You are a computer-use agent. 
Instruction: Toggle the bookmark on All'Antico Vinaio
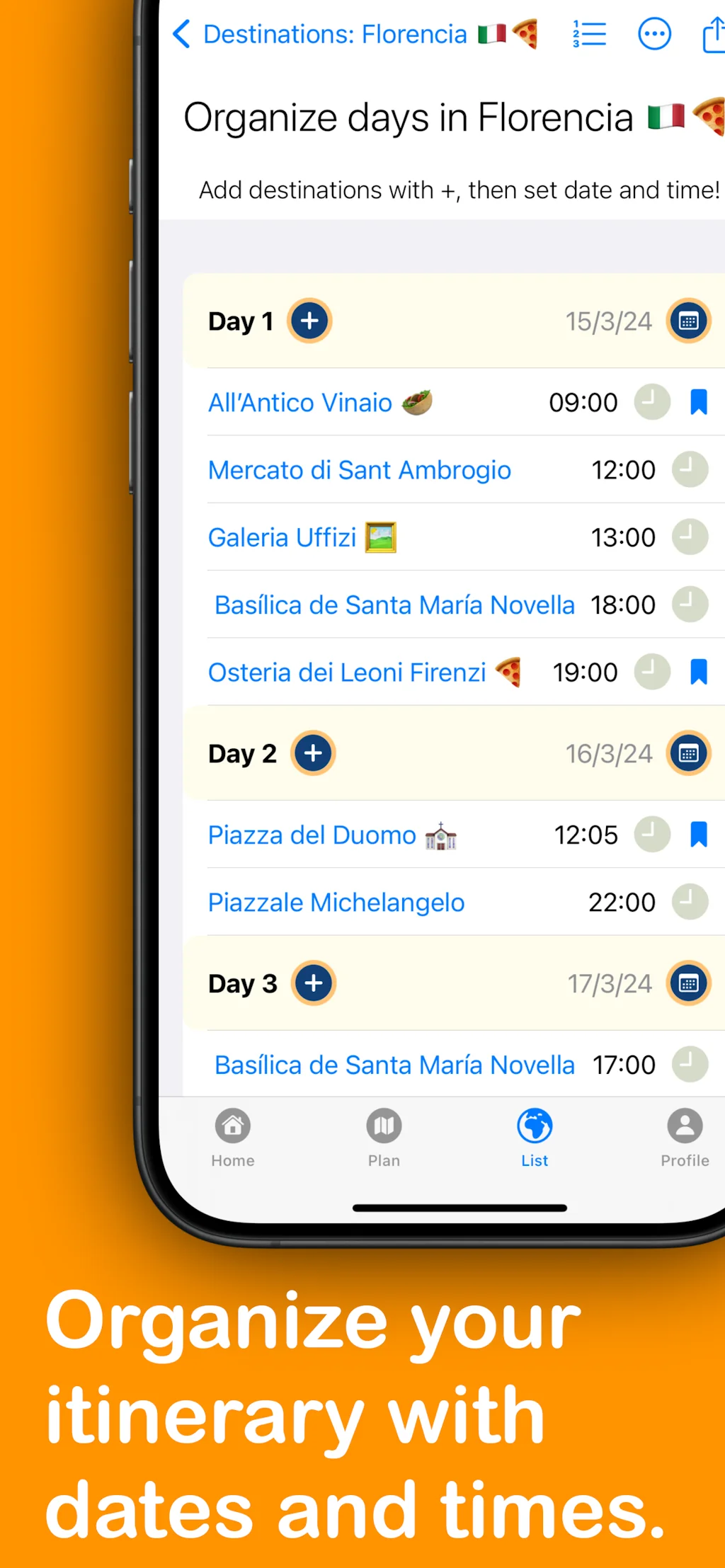[x=698, y=402]
